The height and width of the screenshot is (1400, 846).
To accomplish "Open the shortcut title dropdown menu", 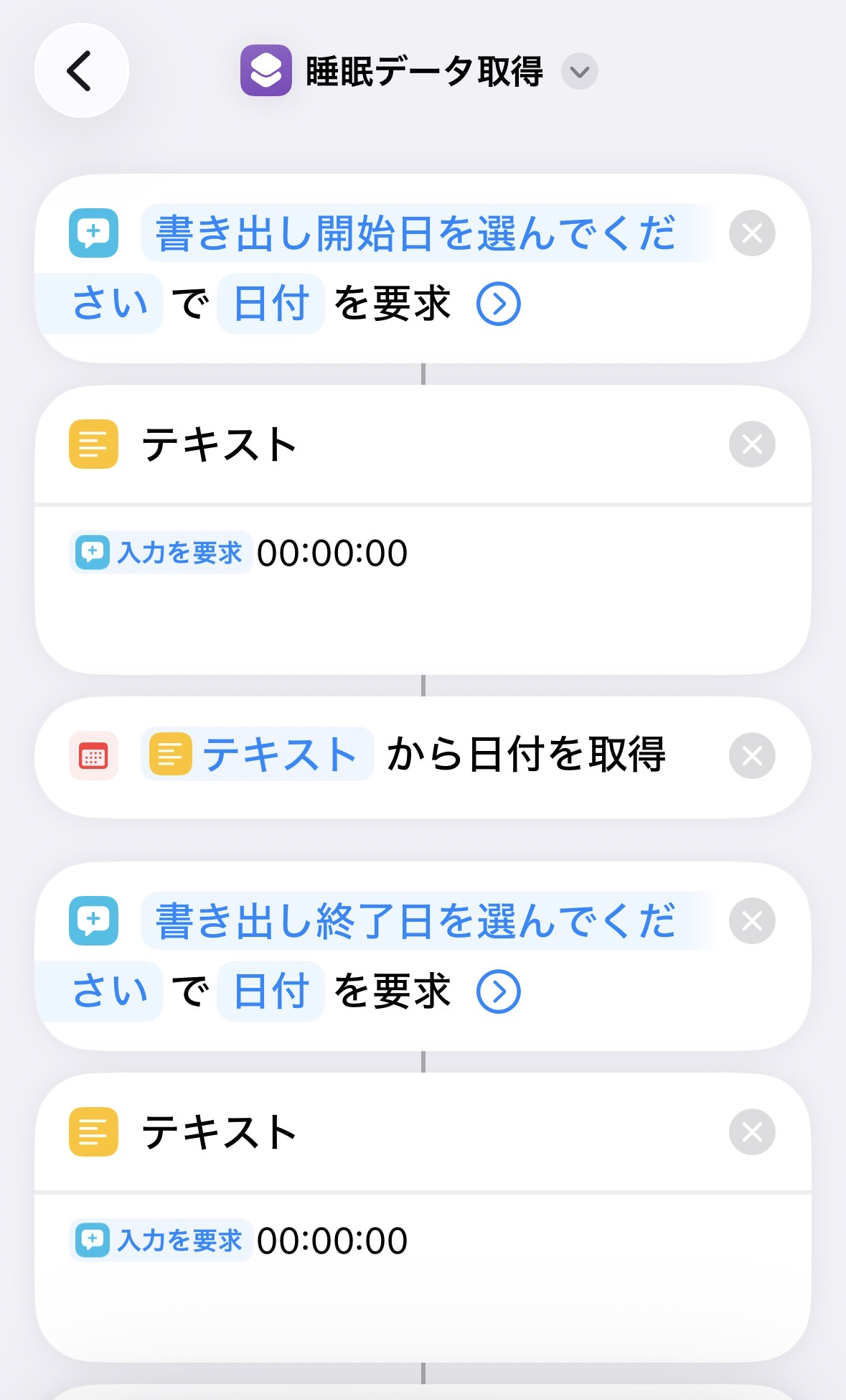I will tap(578, 72).
